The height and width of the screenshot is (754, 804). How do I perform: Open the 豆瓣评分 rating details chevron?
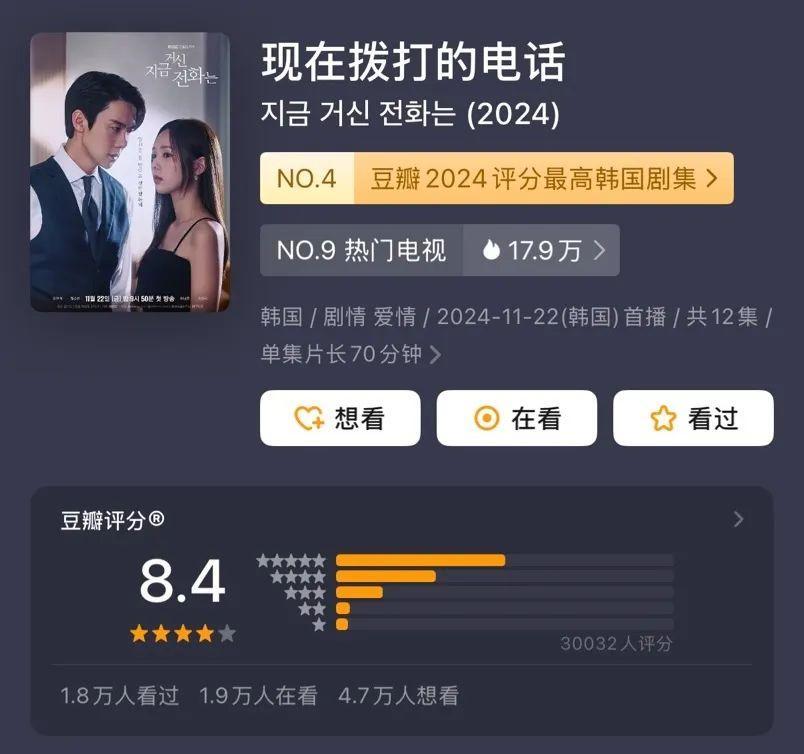tap(738, 519)
